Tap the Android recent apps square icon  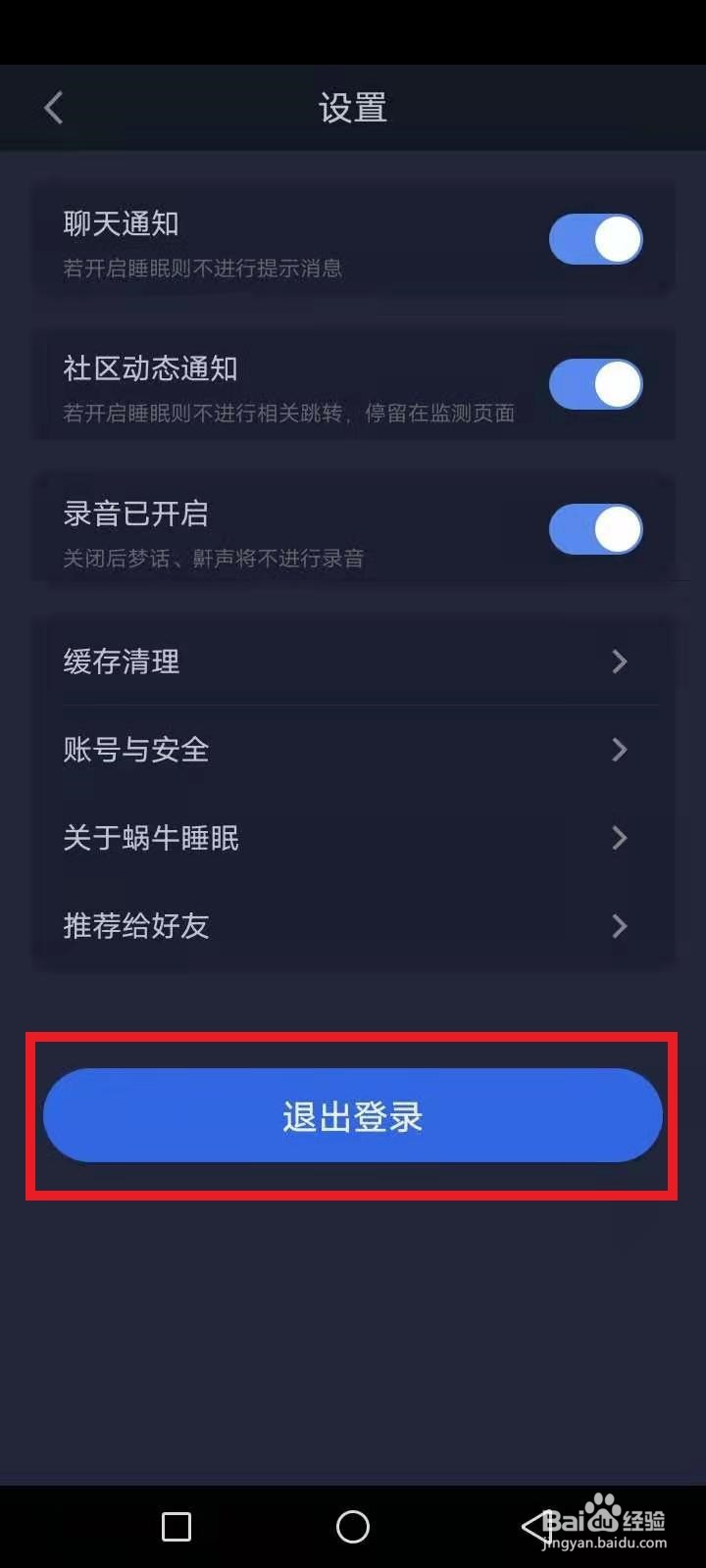coord(176,1528)
